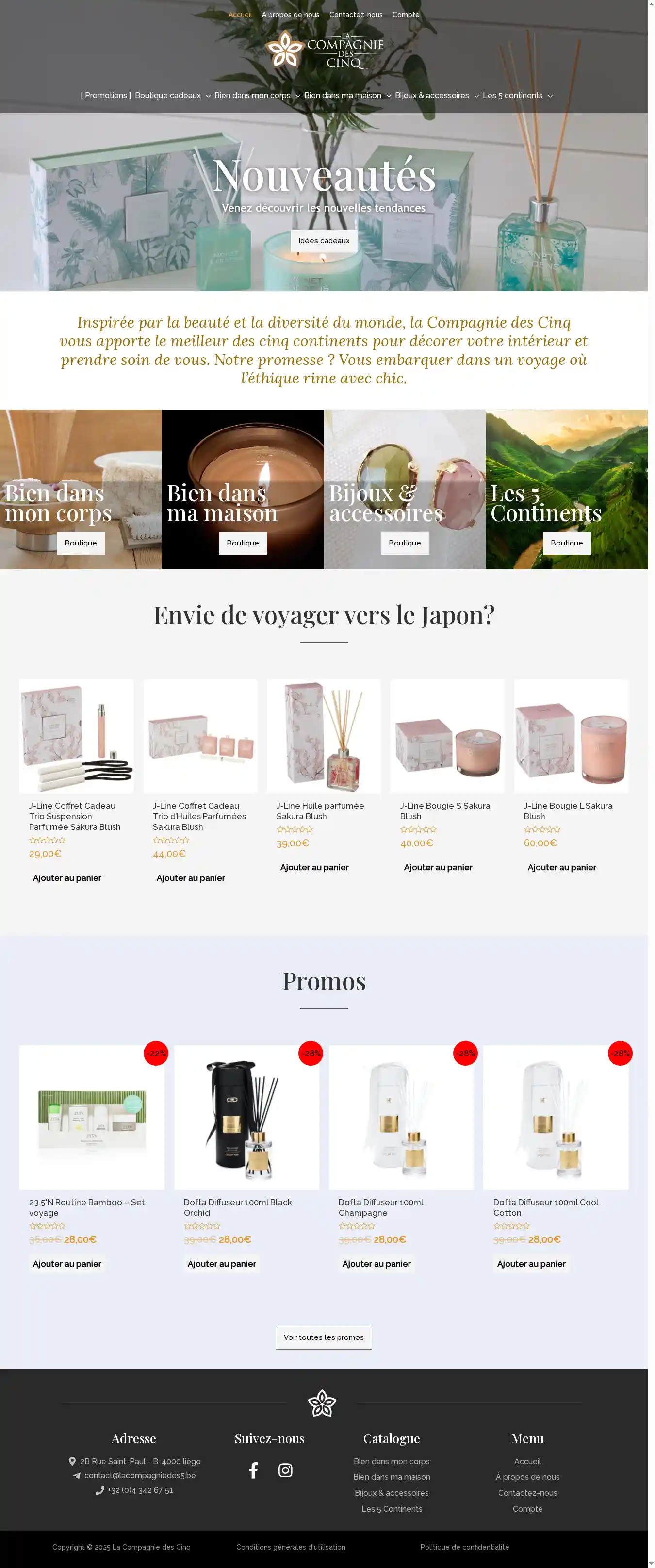This screenshot has width=655, height=1568.
Task: Expand the Les 5 continents navigation menu
Action: 517,96
